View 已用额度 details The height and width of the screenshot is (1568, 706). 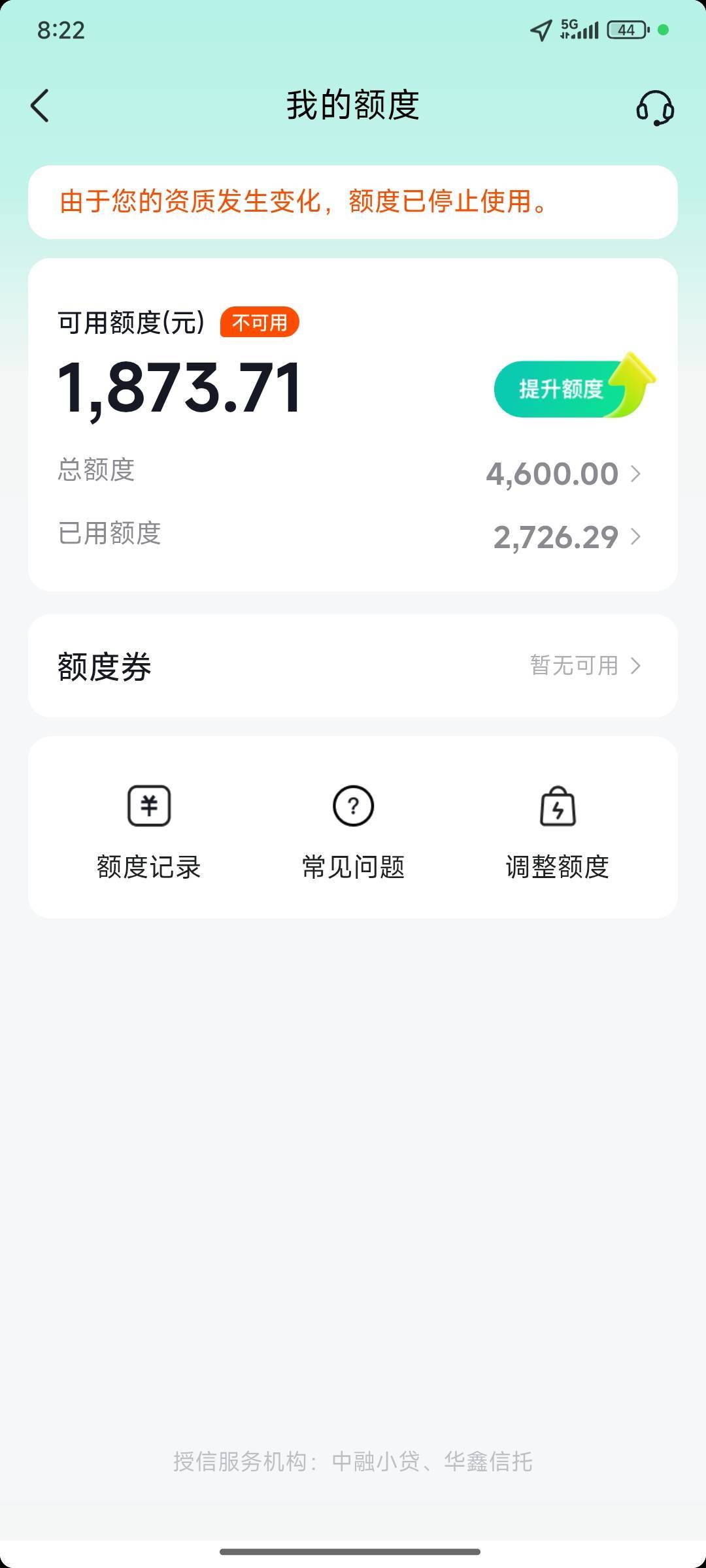tap(352, 536)
